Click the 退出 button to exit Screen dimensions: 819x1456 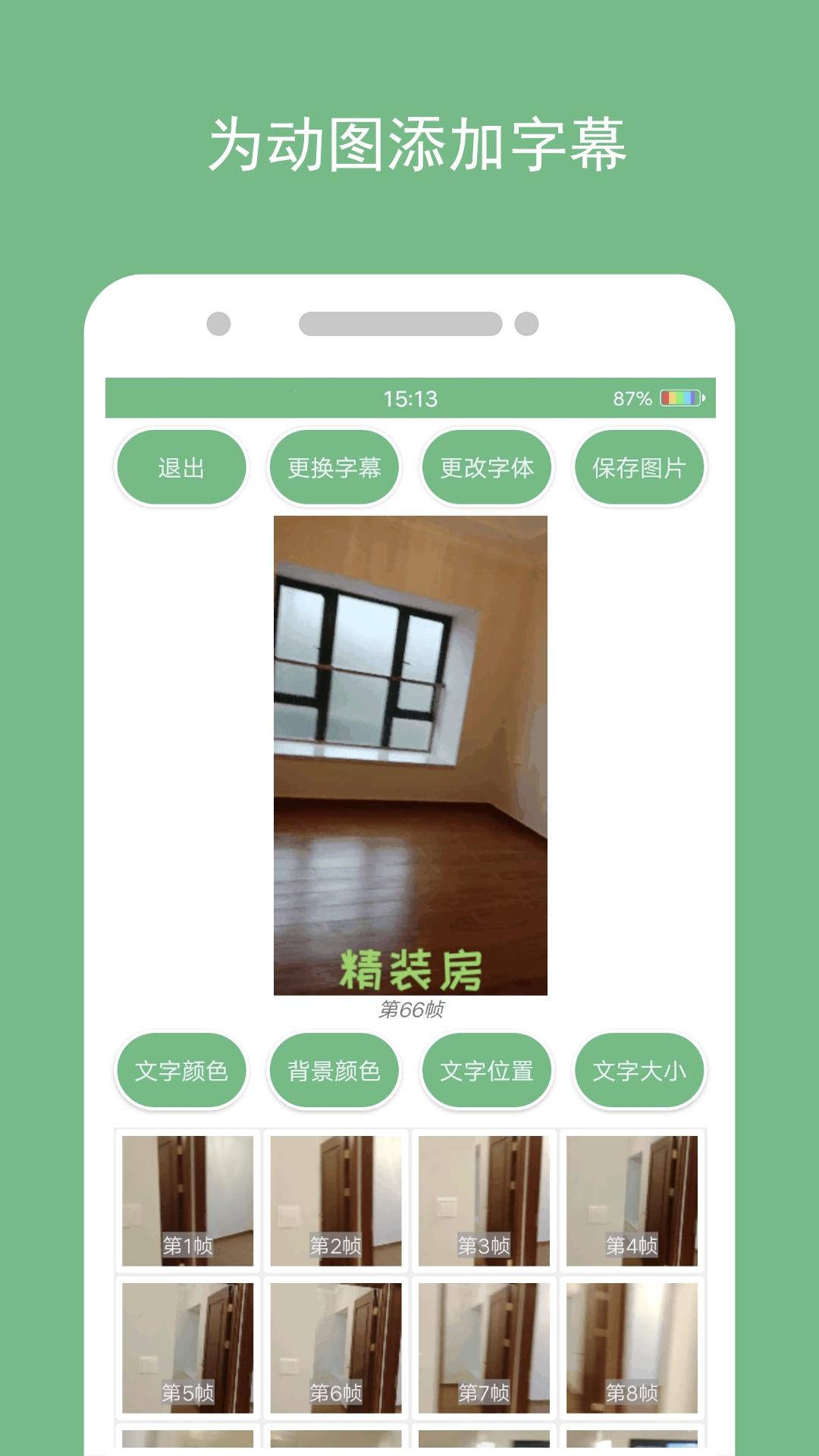(180, 468)
